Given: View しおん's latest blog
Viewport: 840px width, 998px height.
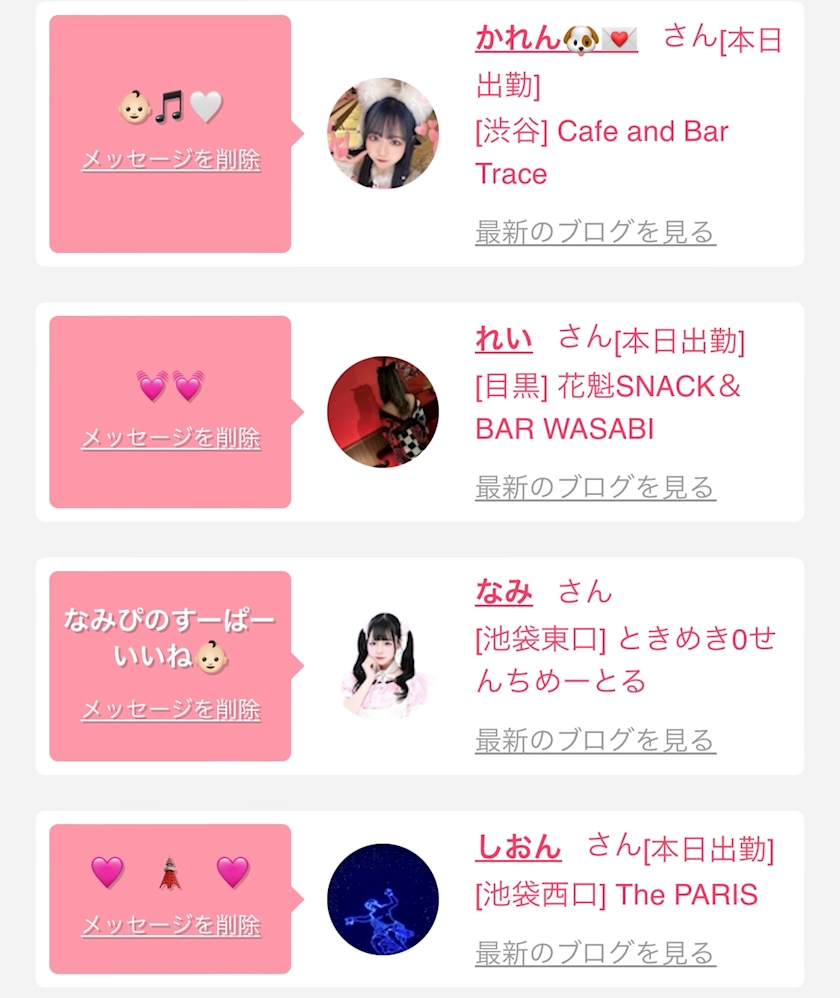Looking at the screenshot, I should point(595,952).
